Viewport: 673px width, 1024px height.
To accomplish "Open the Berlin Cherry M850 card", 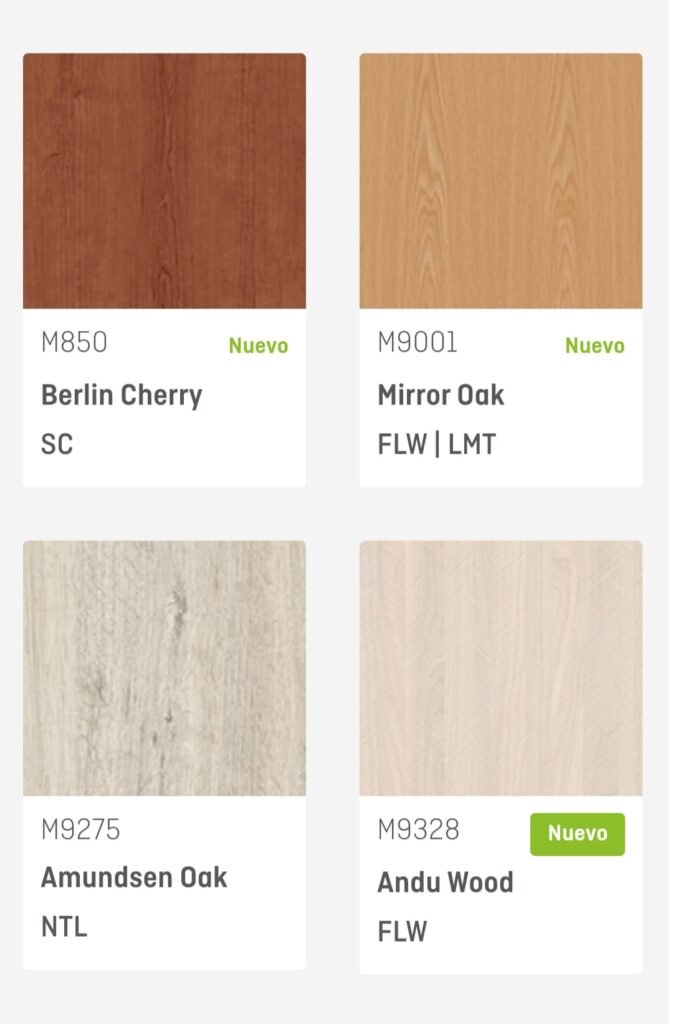I will 164,270.
